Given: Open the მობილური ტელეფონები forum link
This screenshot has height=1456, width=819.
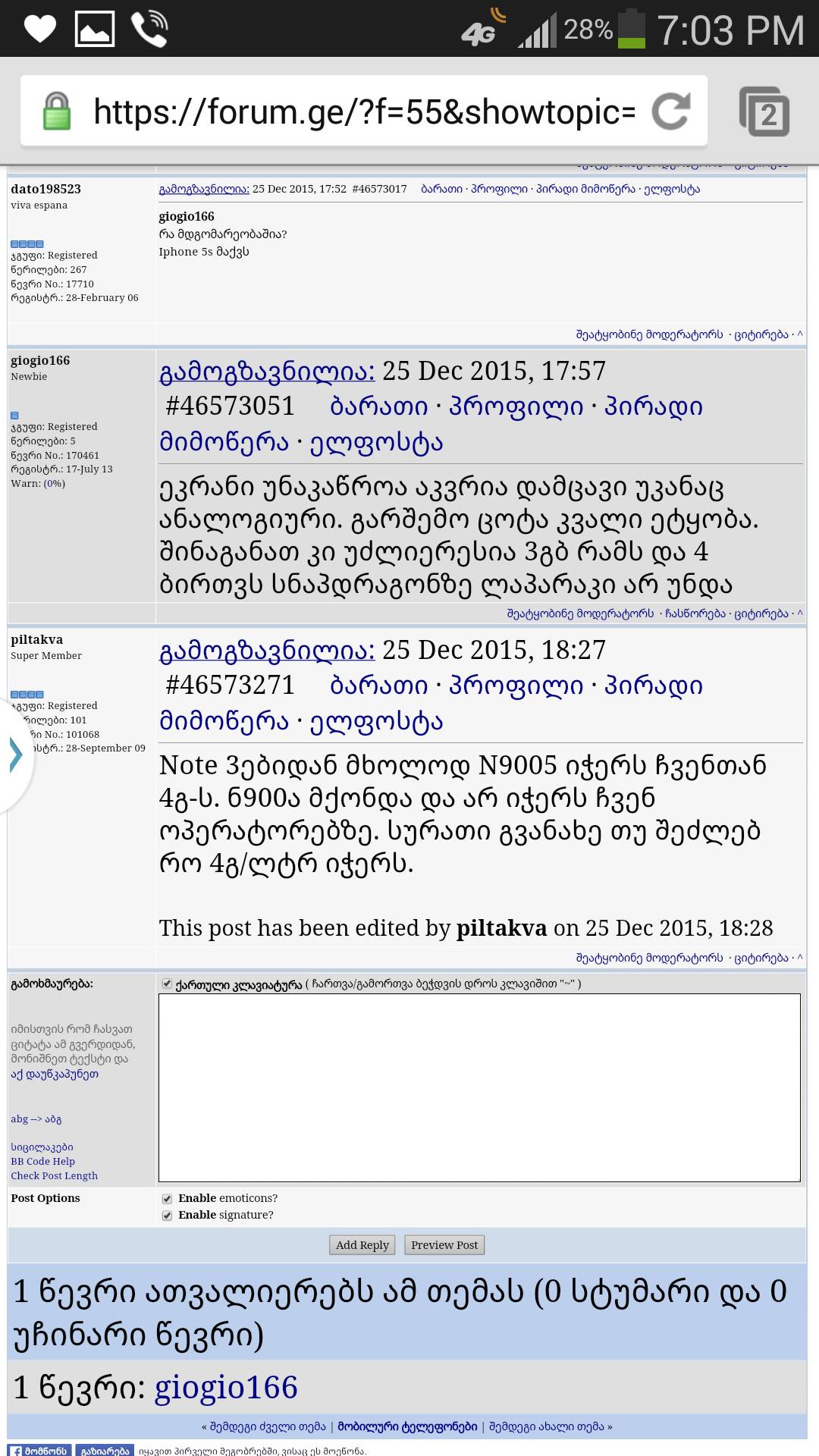Looking at the screenshot, I should click(x=407, y=1426).
